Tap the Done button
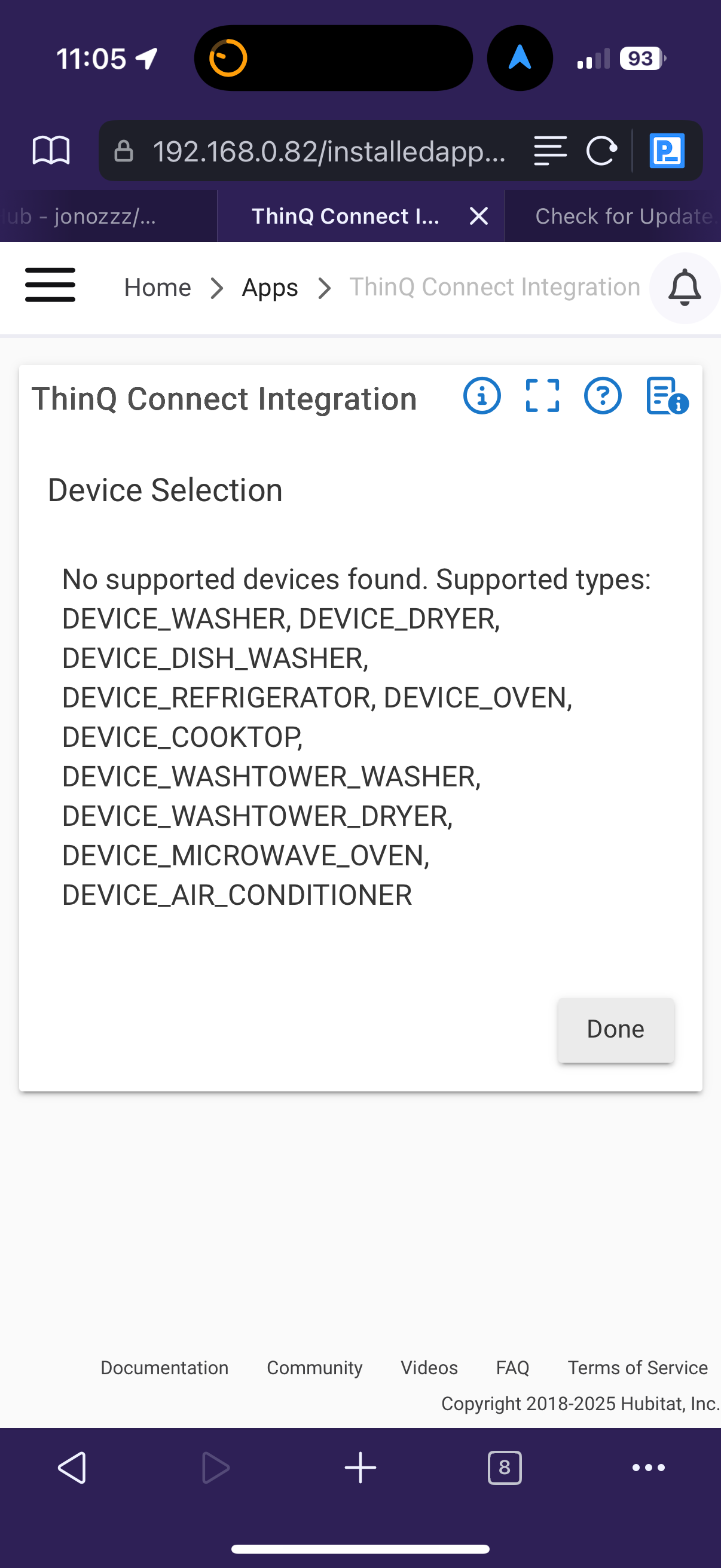Viewport: 721px width, 1568px height. (615, 1029)
